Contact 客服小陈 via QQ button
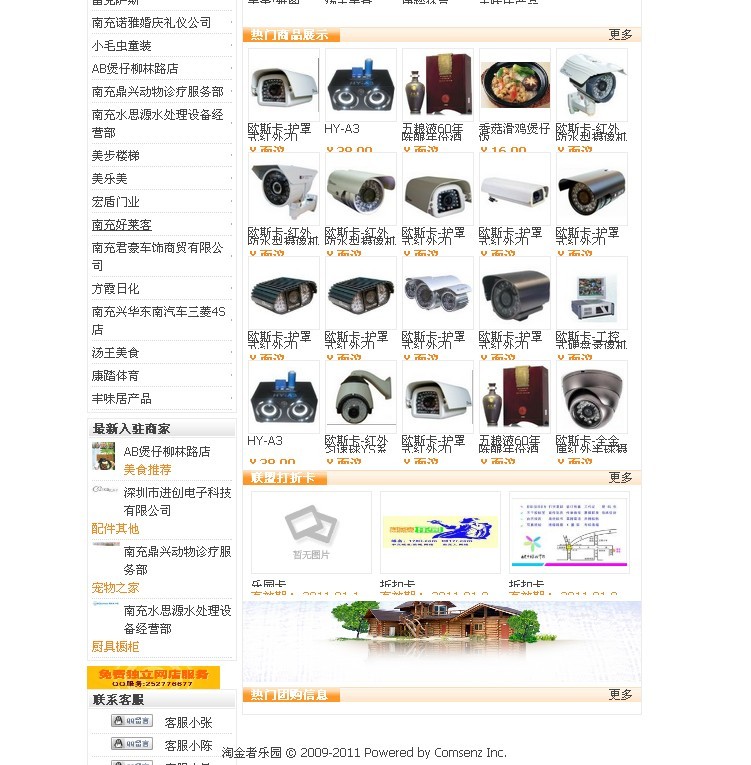Image resolution: width=751 pixels, height=765 pixels. click(131, 744)
